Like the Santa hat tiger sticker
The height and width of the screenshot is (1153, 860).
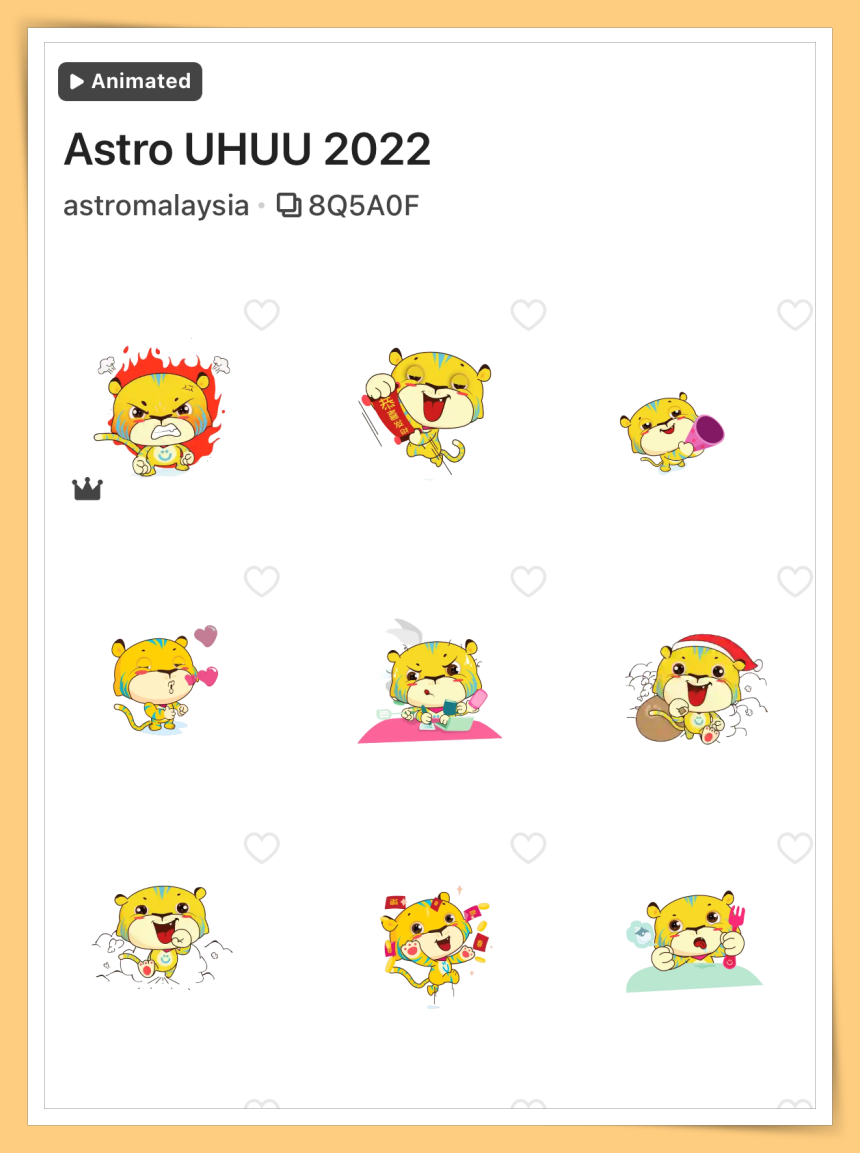click(x=795, y=581)
